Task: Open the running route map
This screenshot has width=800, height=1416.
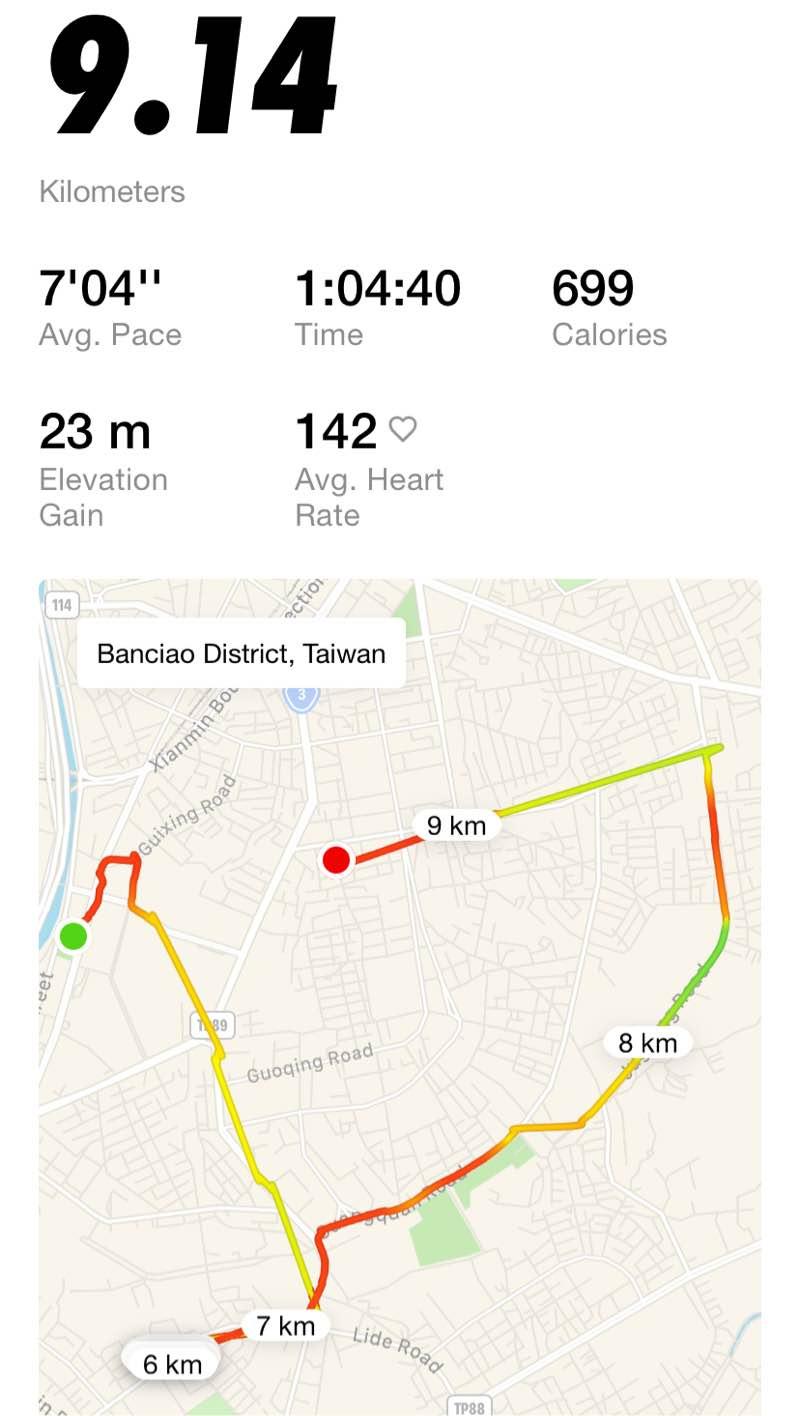Action: 400,995
